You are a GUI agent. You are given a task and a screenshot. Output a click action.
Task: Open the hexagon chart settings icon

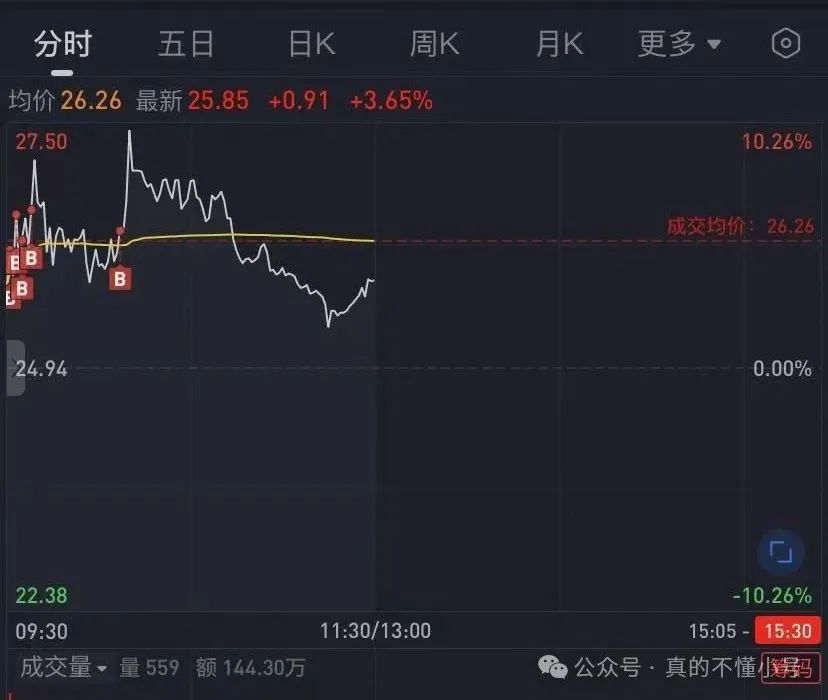(787, 44)
